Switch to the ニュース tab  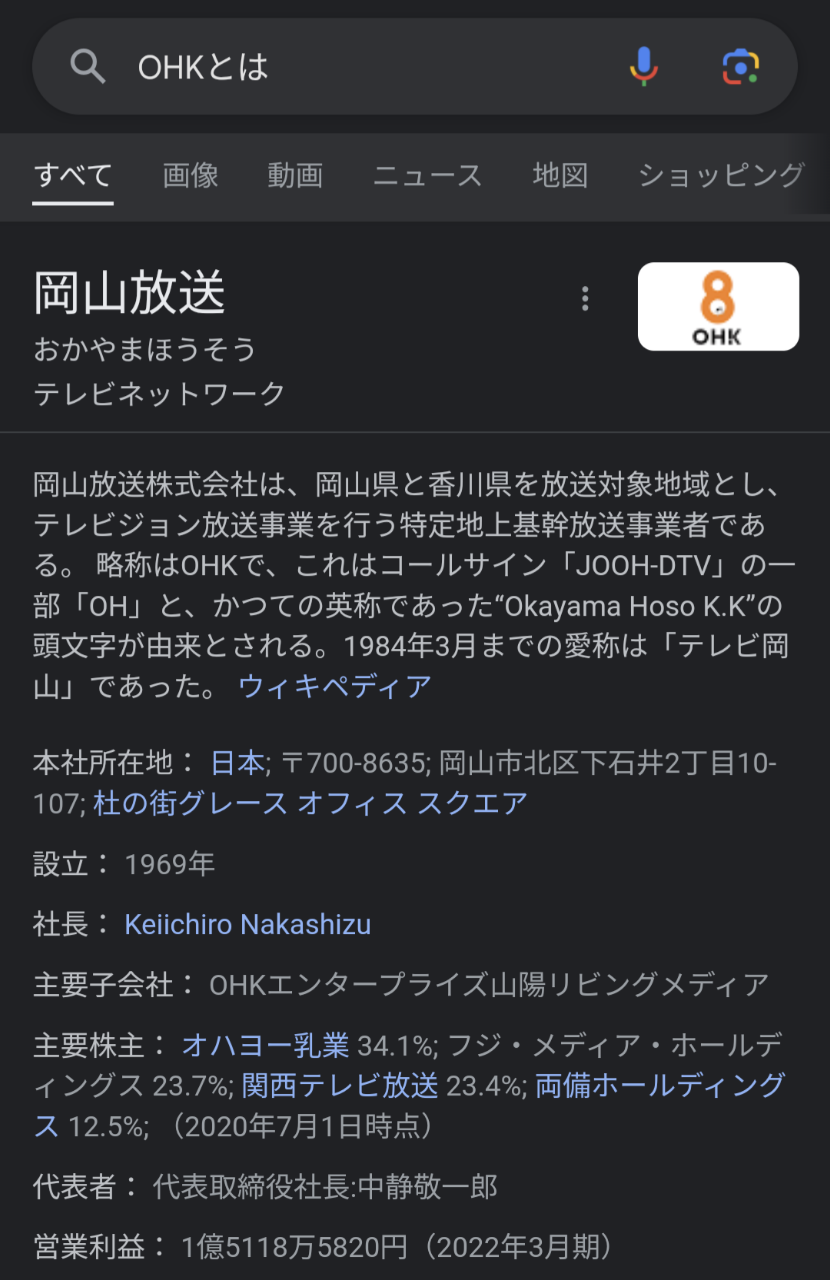pyautogui.click(x=427, y=176)
